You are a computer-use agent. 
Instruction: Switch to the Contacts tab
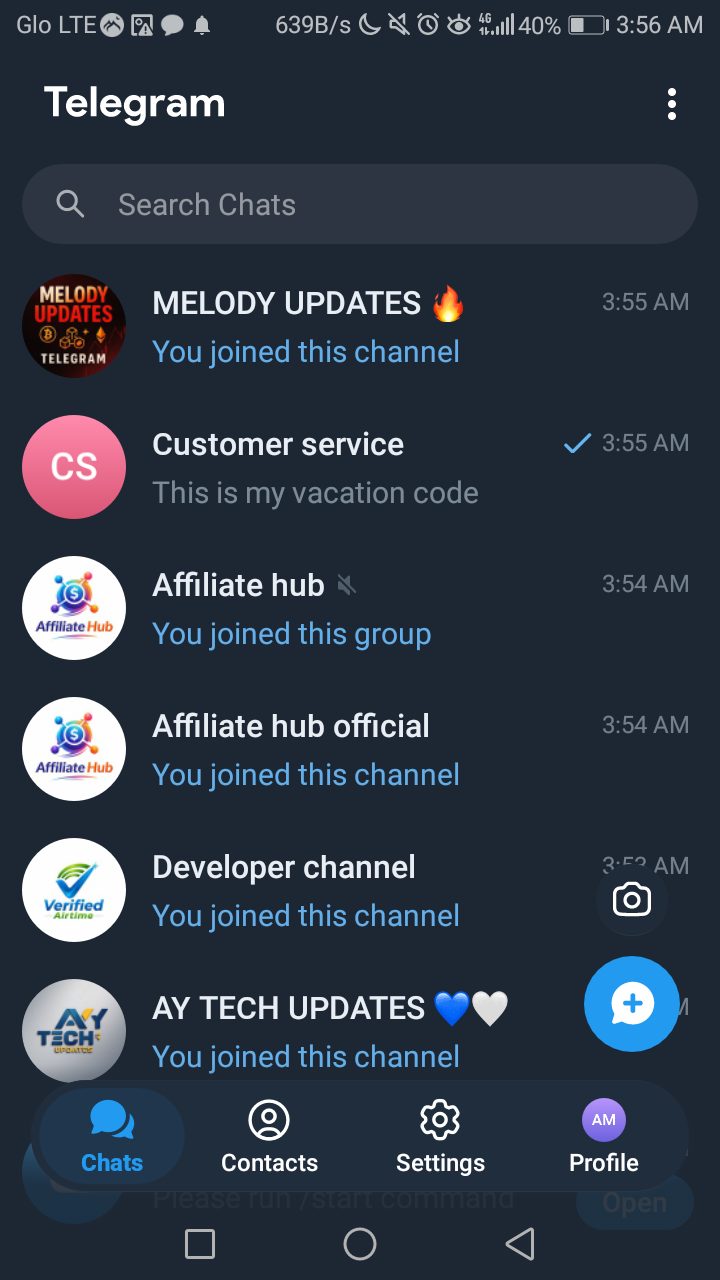tap(269, 1136)
